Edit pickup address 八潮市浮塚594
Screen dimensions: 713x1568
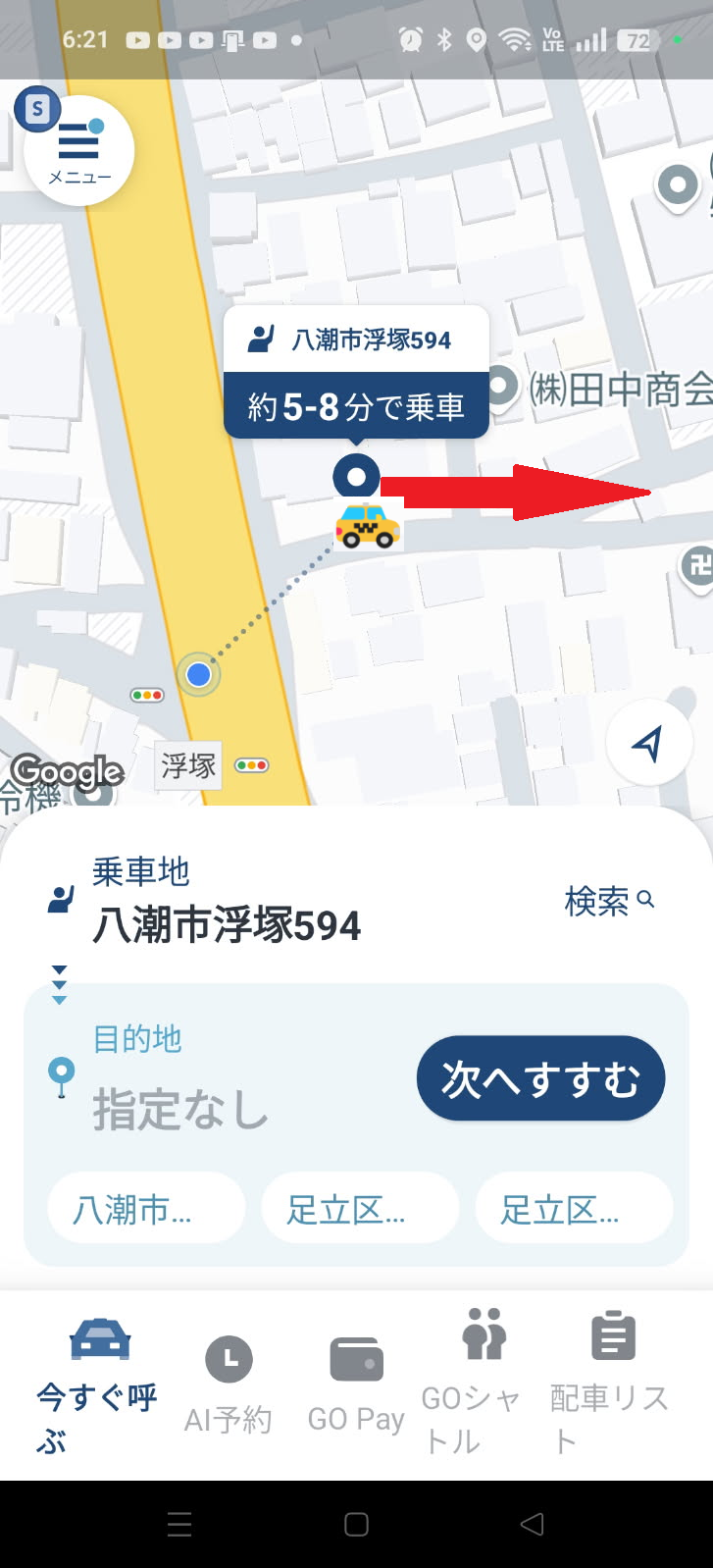[x=227, y=924]
